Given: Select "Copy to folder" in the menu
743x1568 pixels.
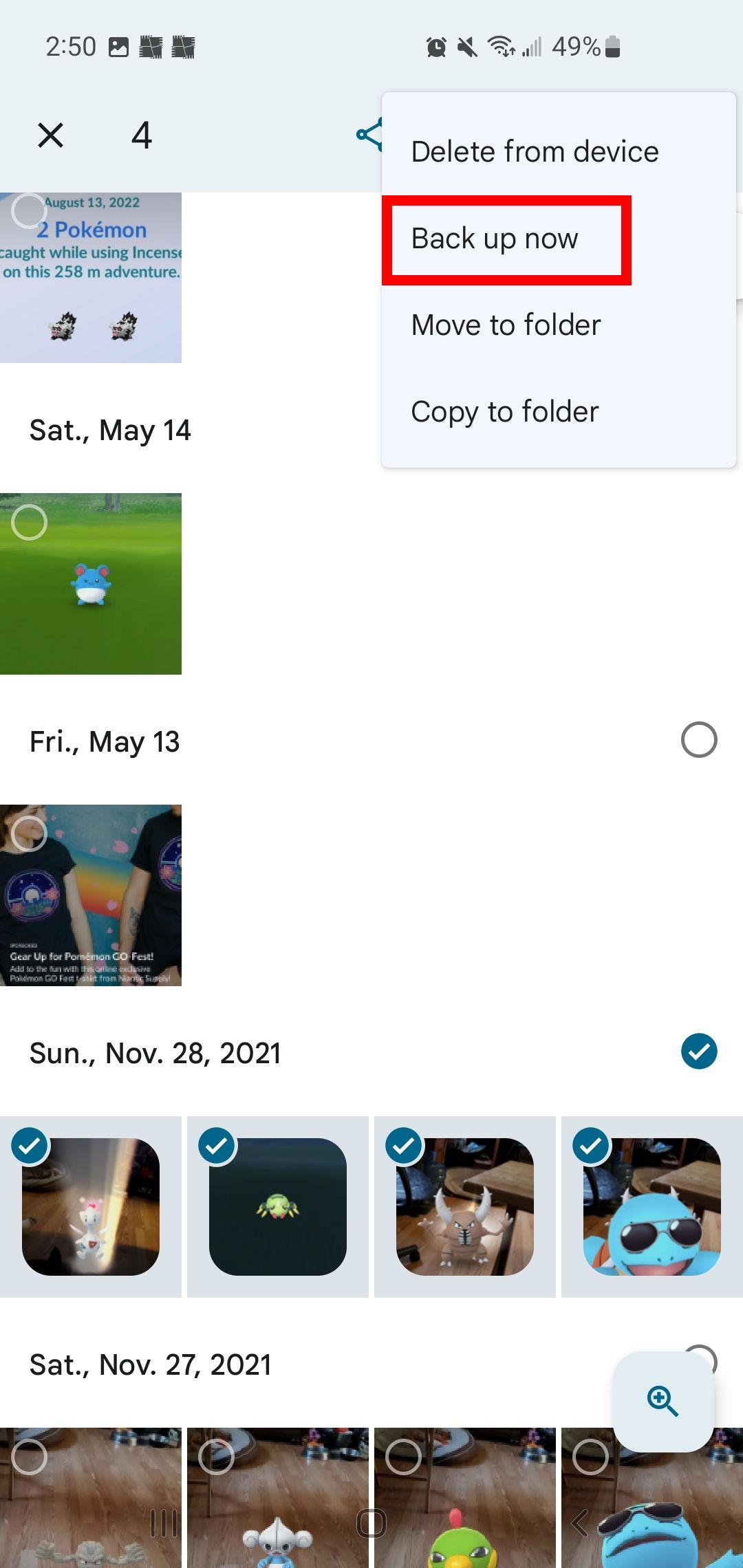Looking at the screenshot, I should [x=504, y=411].
